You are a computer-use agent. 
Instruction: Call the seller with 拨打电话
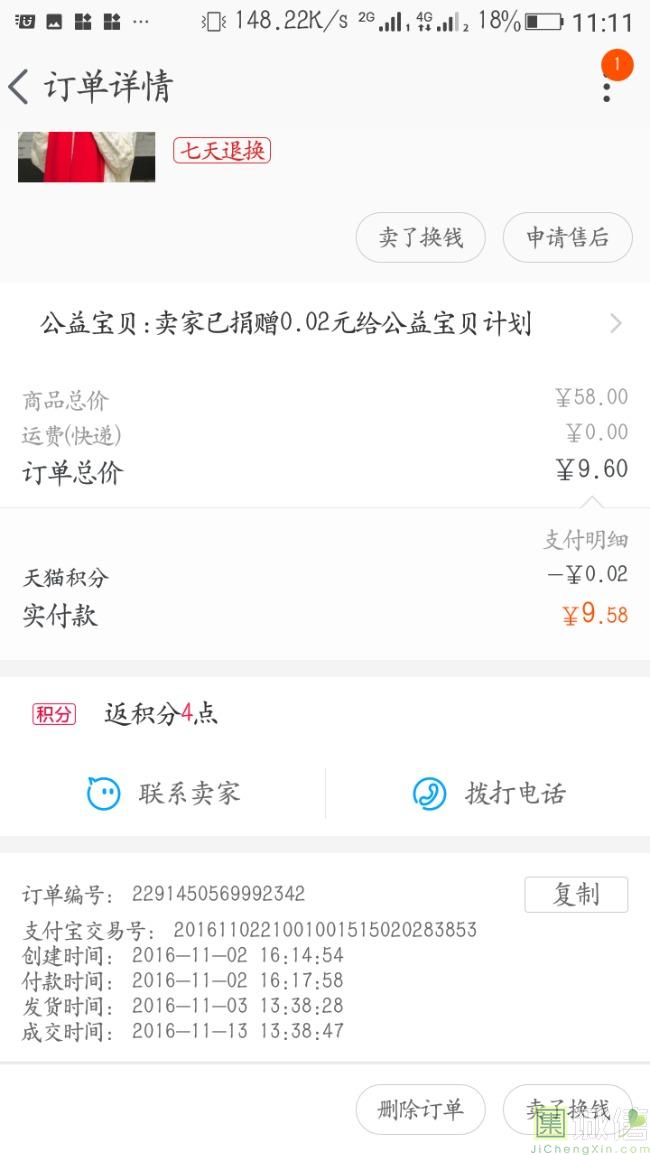click(x=489, y=794)
